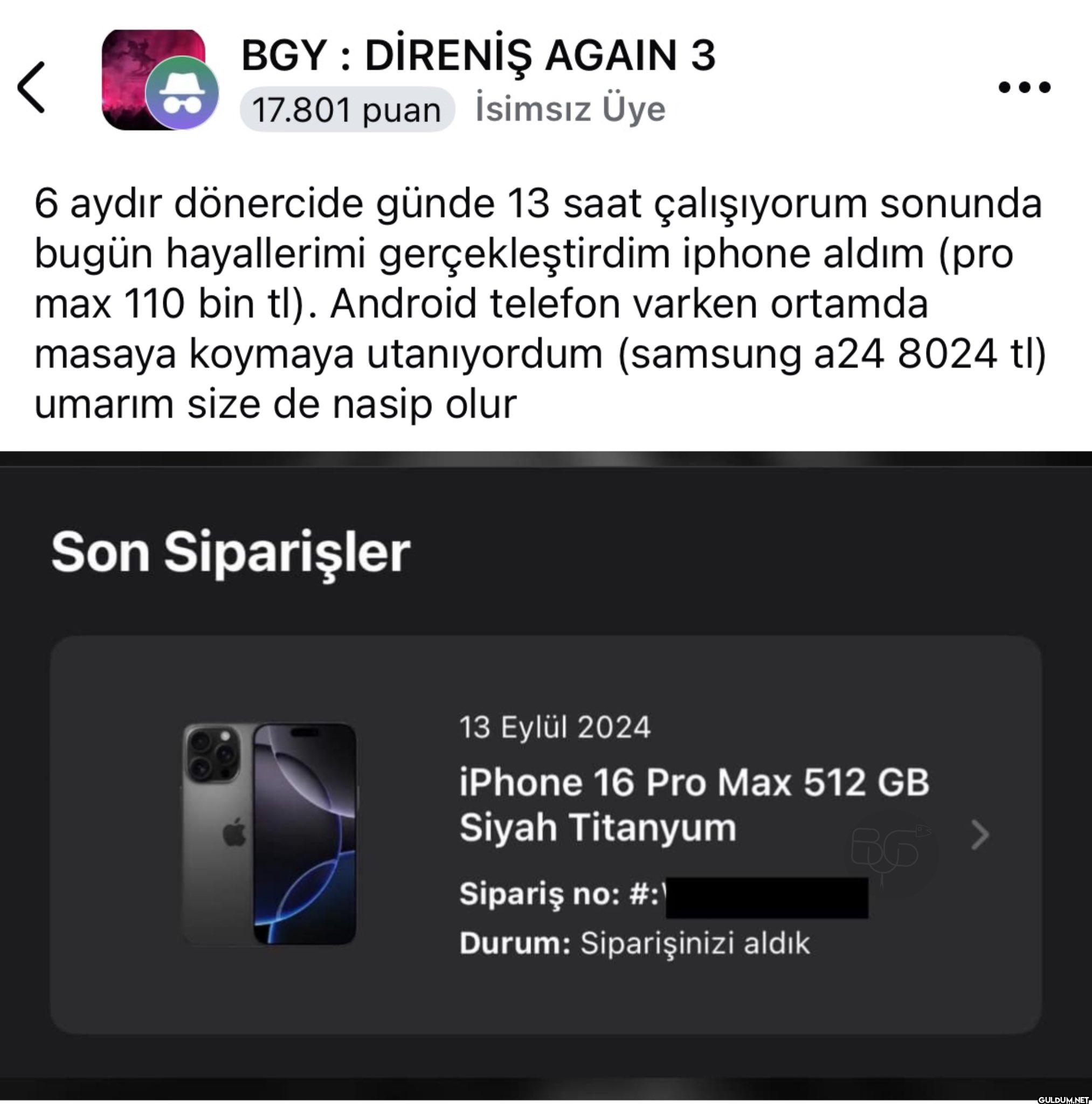1092x1104 pixels.
Task: Go back from this post
Action: (31, 87)
